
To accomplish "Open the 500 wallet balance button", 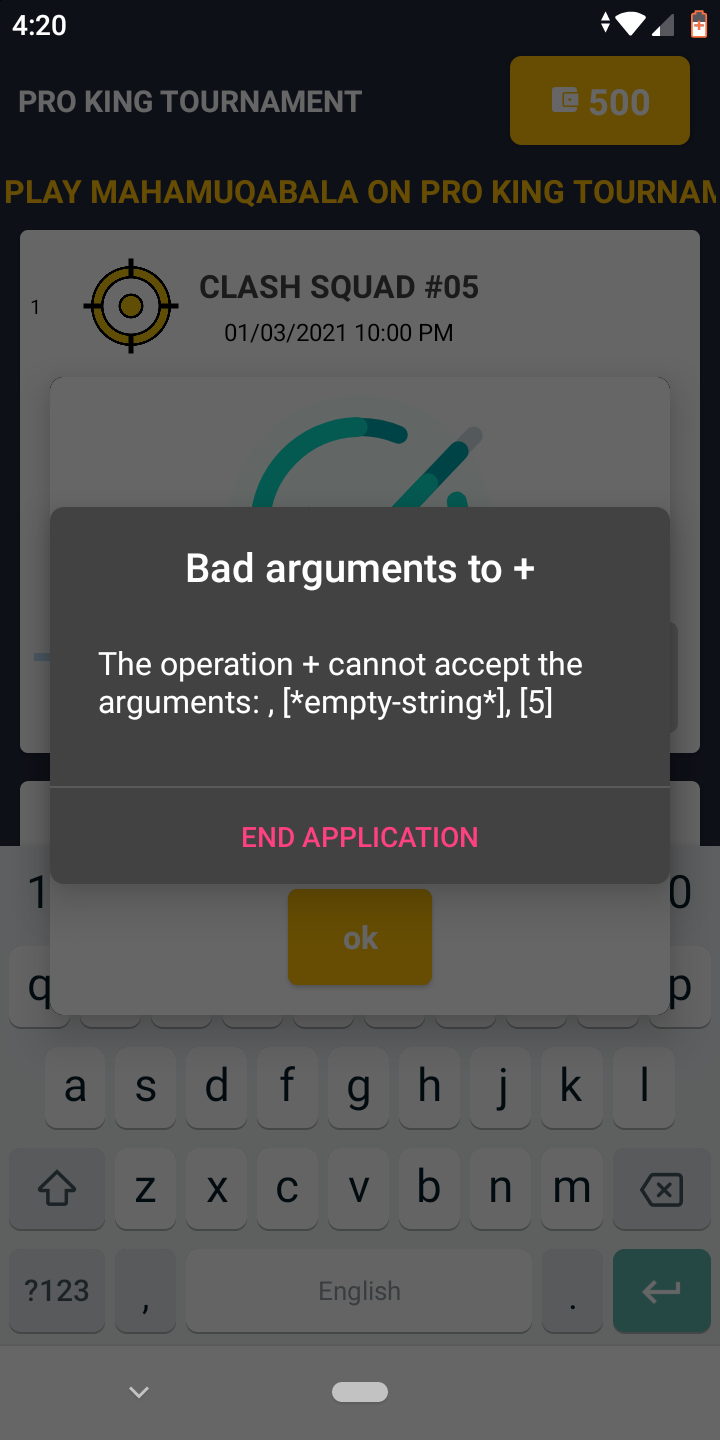I will tap(600, 101).
